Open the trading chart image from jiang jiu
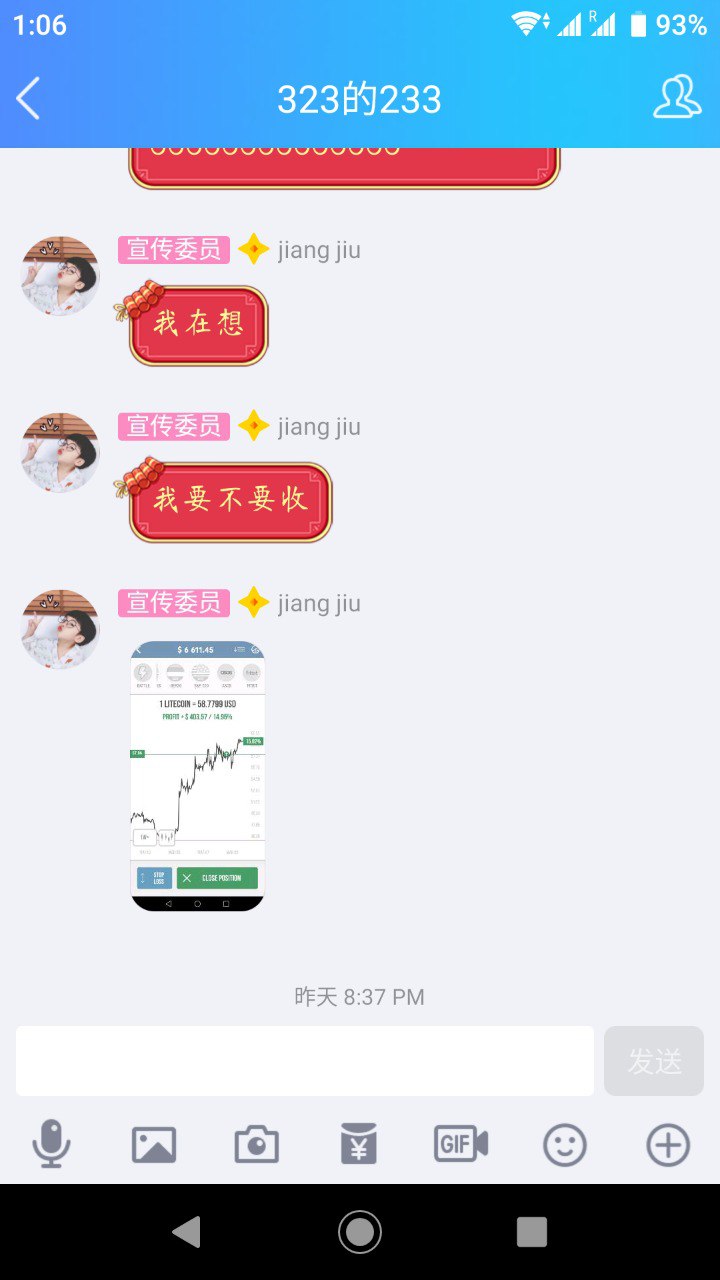The height and width of the screenshot is (1280, 720). 198,776
